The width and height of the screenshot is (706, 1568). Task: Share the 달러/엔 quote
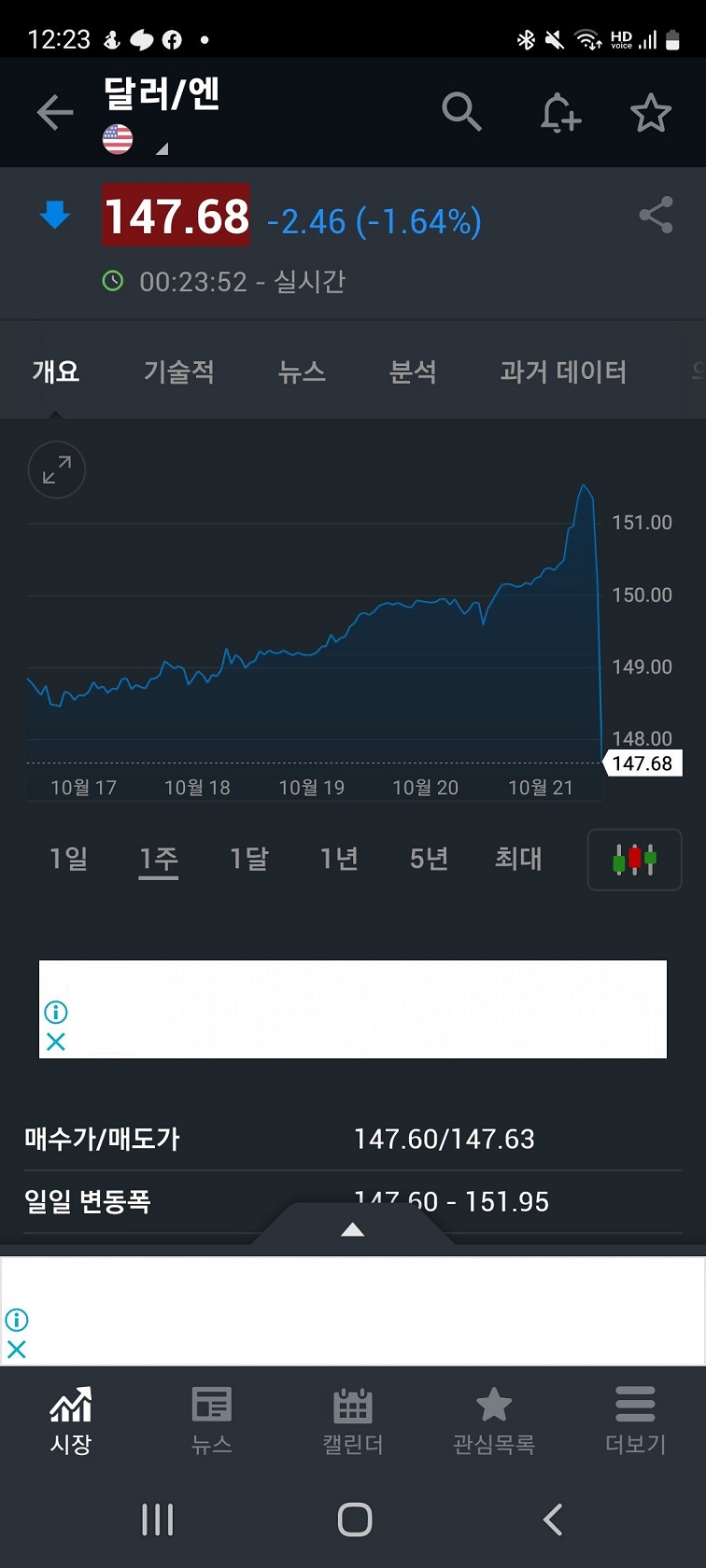(x=656, y=216)
